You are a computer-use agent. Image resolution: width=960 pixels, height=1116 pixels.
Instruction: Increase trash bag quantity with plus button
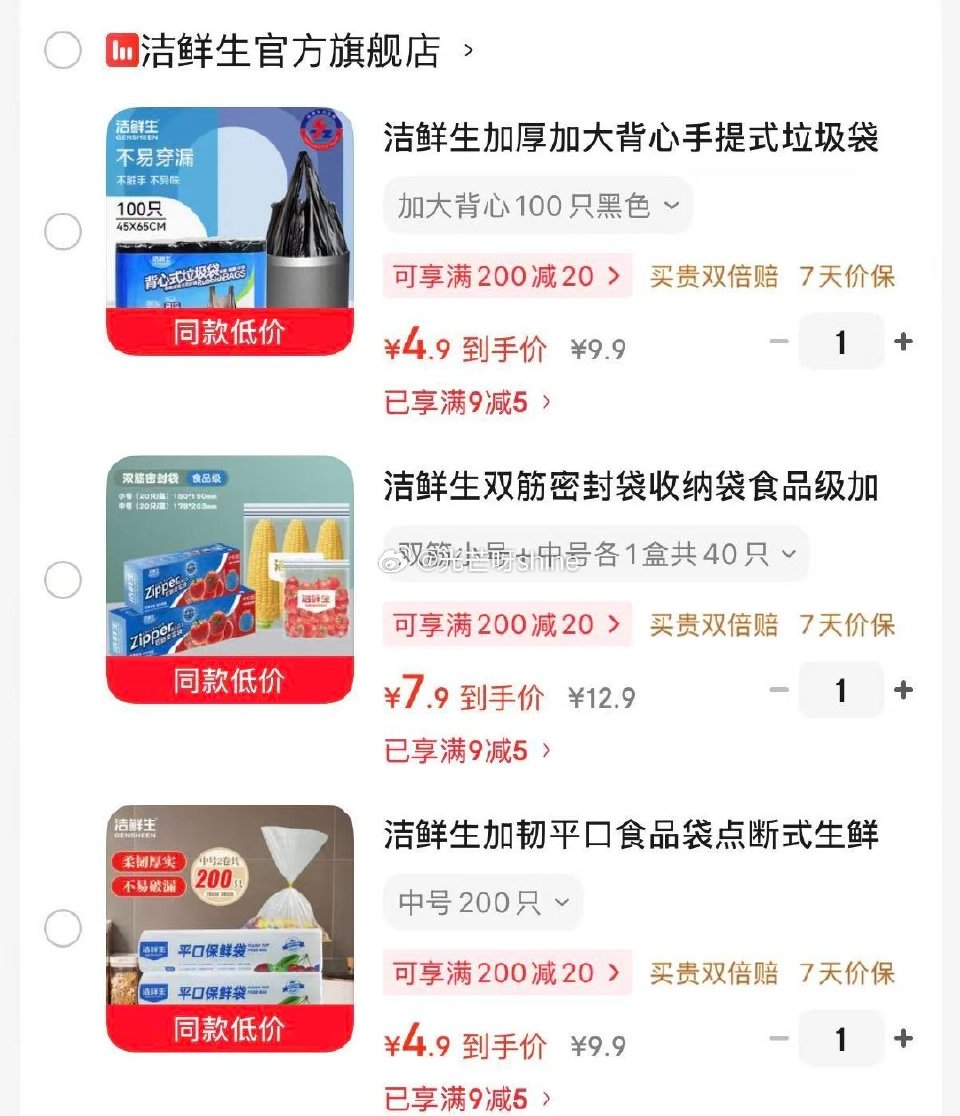(901, 342)
